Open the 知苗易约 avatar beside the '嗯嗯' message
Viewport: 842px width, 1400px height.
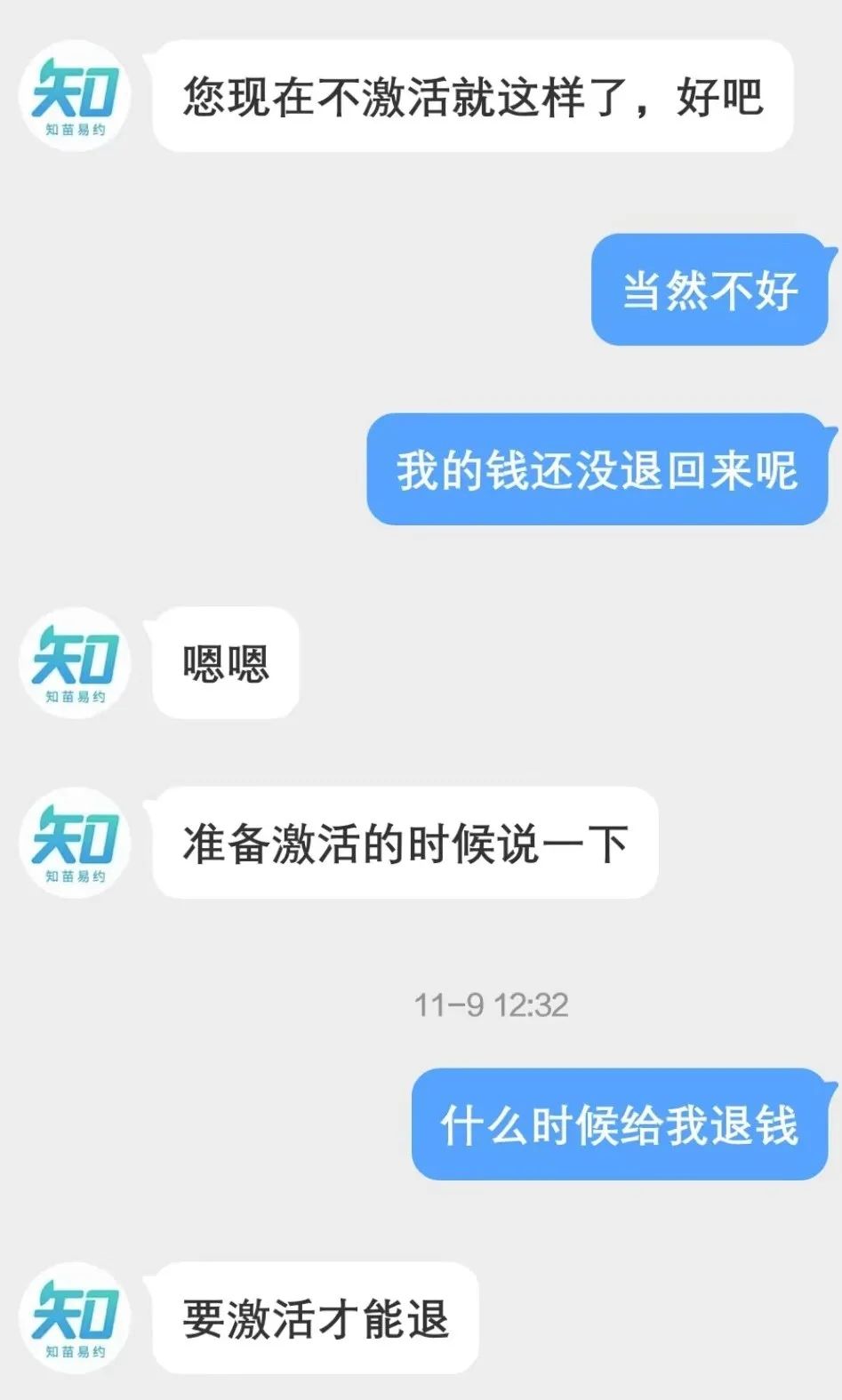click(75, 663)
